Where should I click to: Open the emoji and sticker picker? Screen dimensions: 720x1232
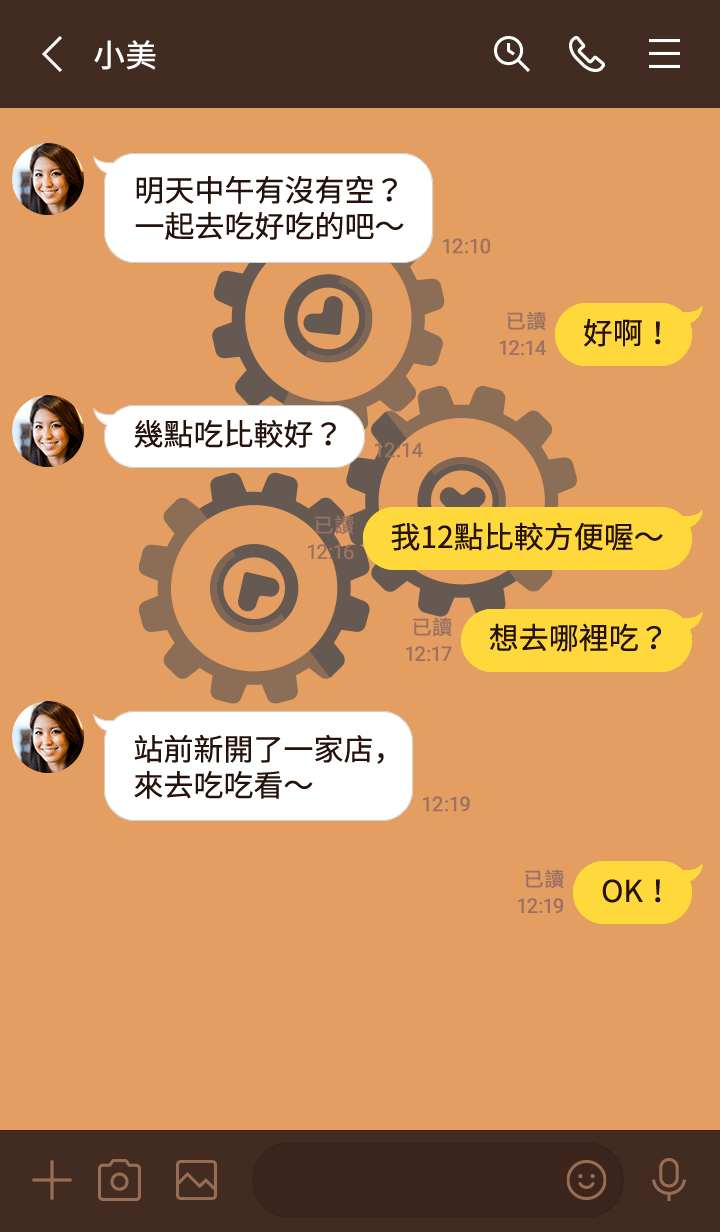586,1181
